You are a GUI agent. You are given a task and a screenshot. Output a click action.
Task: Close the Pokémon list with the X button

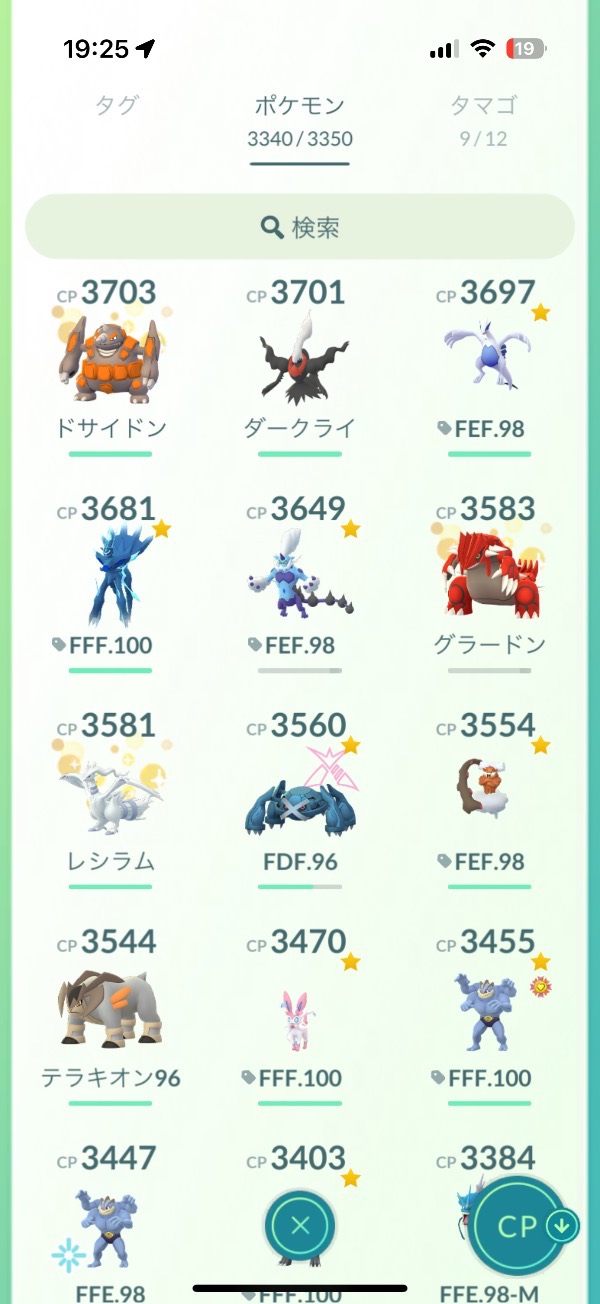click(300, 1226)
